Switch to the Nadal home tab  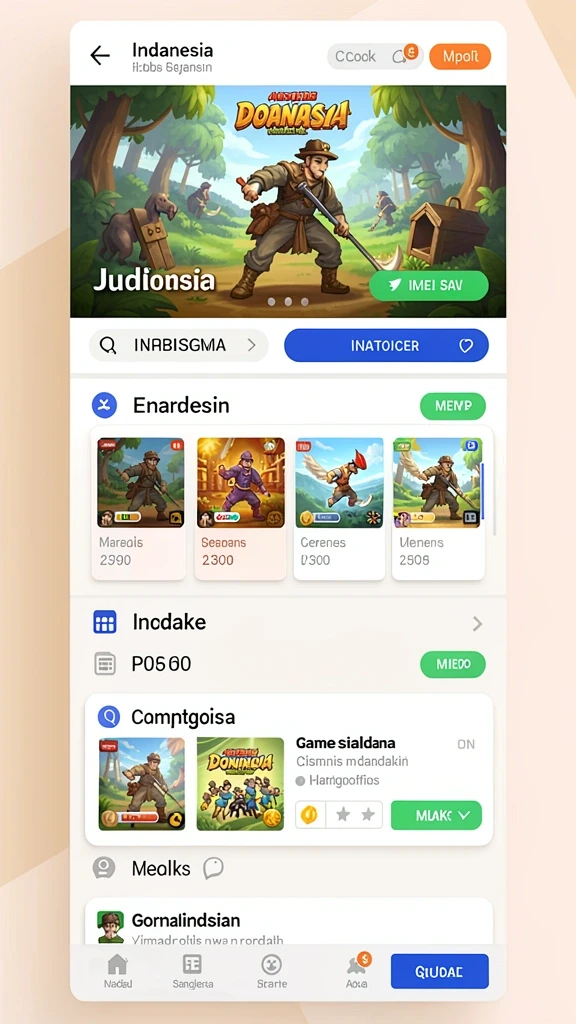(x=118, y=971)
